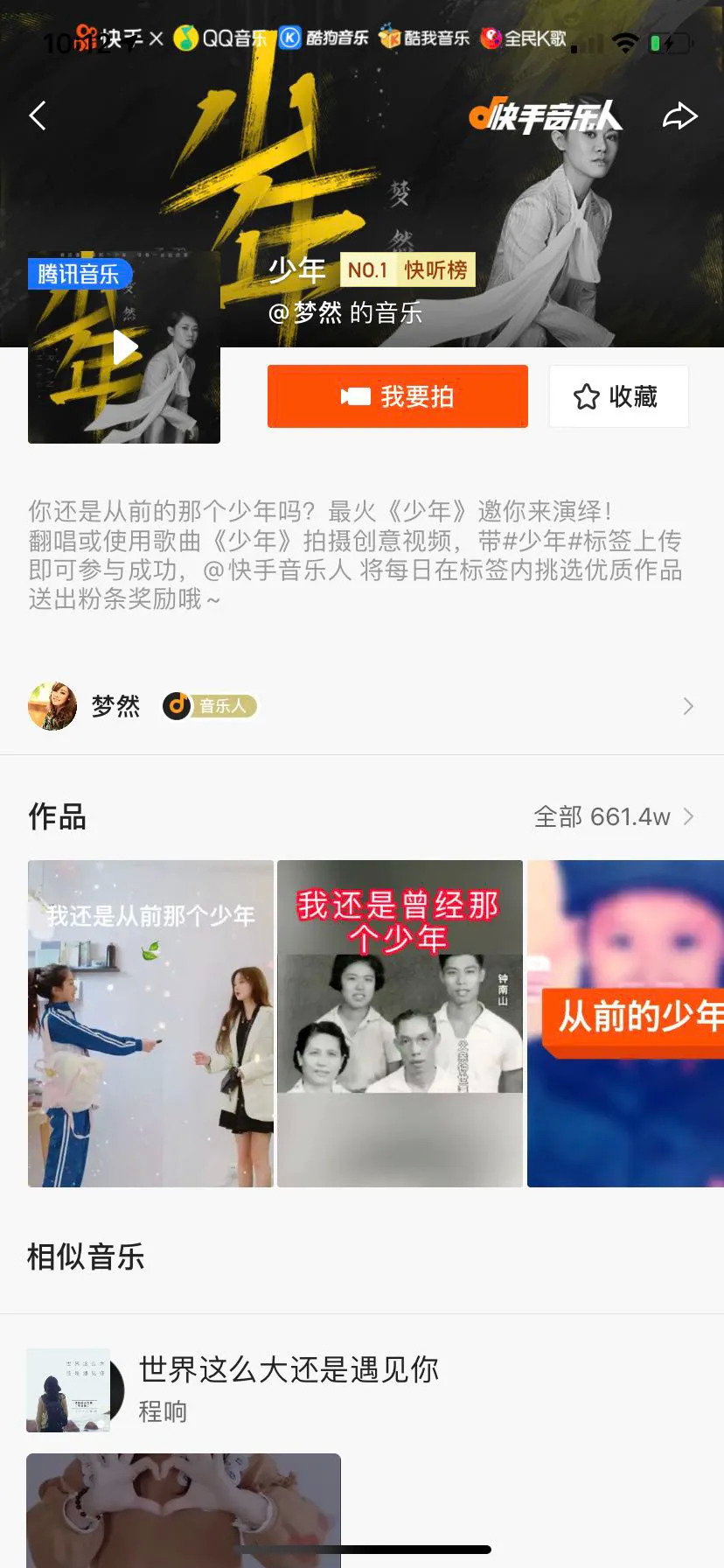
Task: Play the 少年 song cover preview
Action: tap(125, 348)
